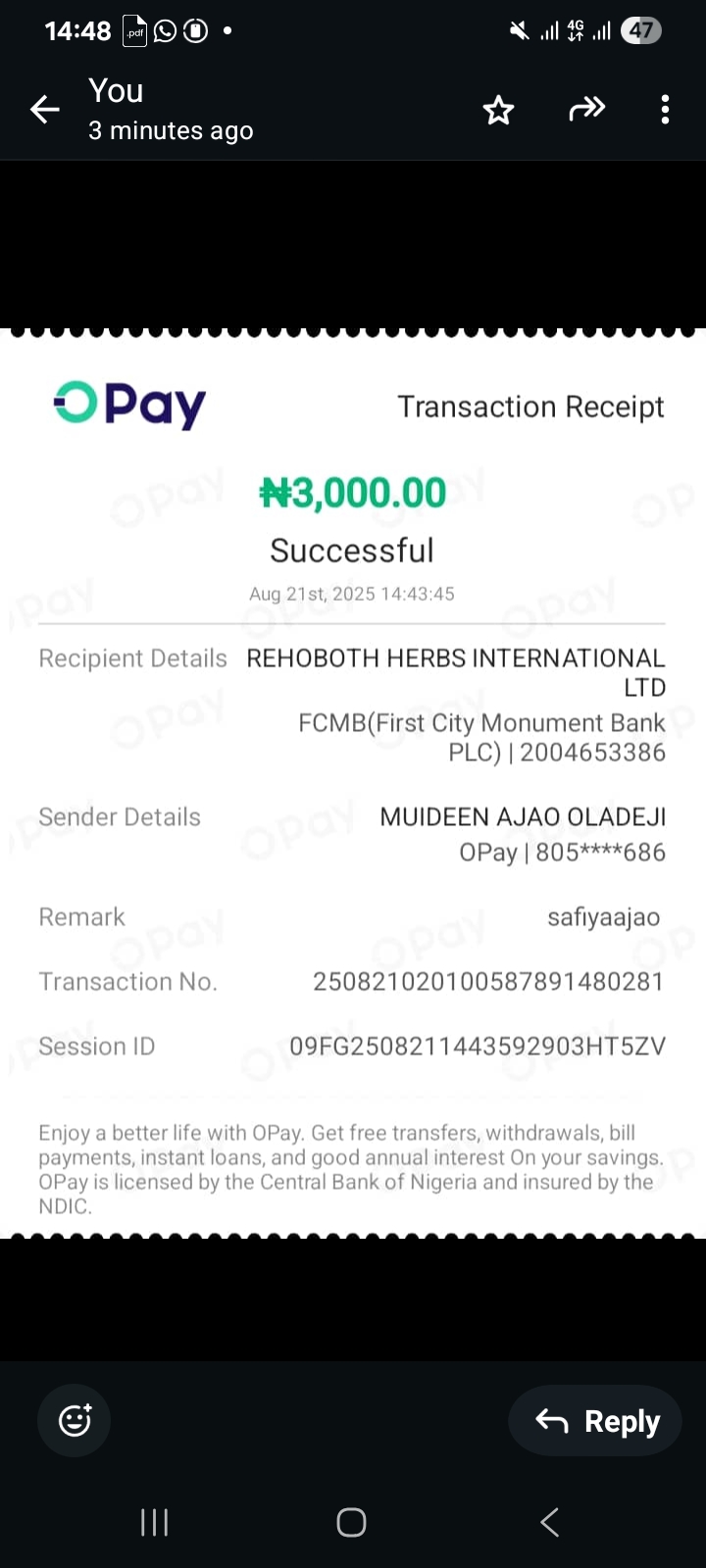Tap the Reply button
Screen dimensions: 706x1568
pyautogui.click(x=596, y=1421)
